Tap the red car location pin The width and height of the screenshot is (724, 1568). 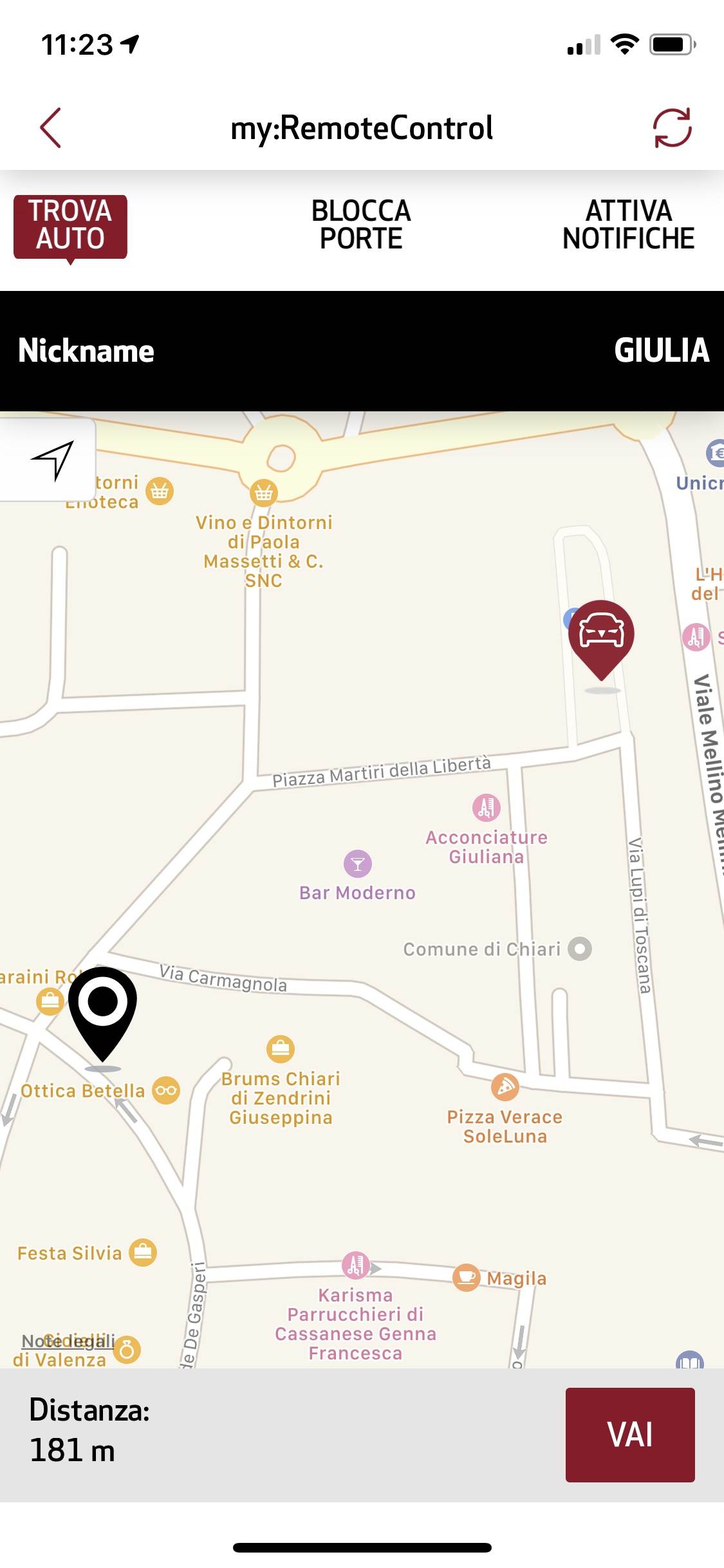[601, 636]
